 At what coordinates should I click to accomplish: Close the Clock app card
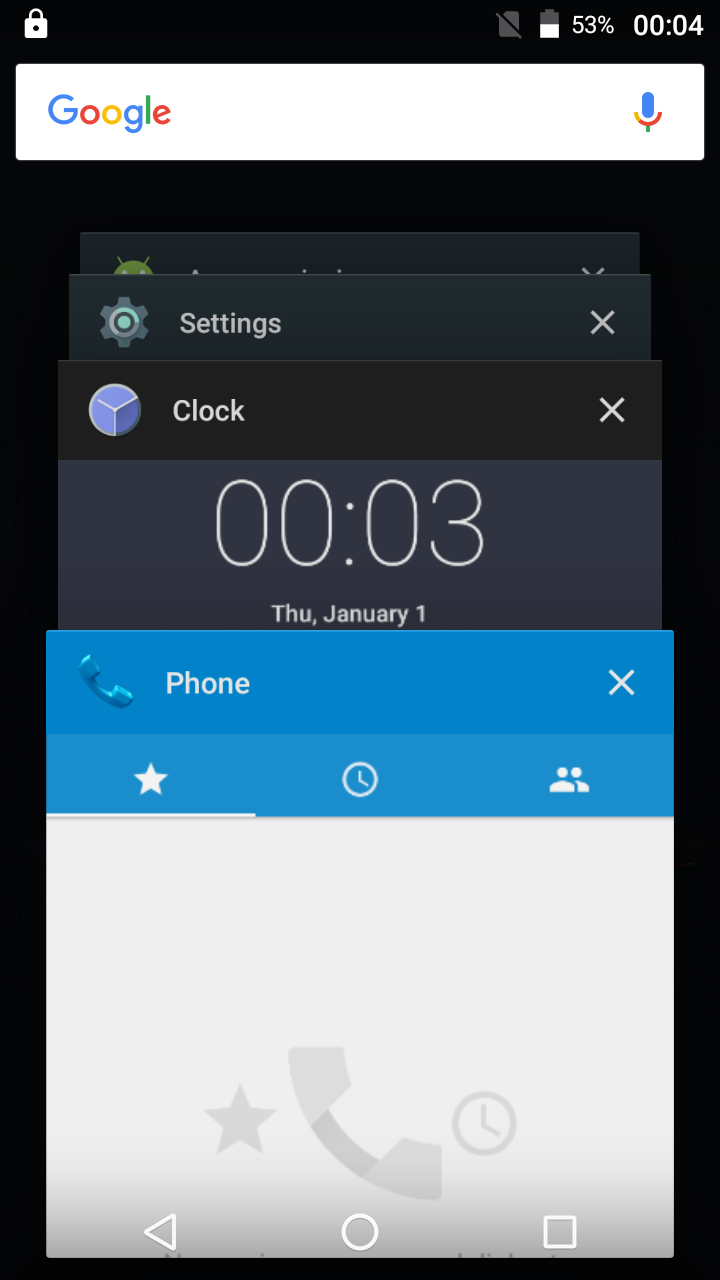[611, 410]
